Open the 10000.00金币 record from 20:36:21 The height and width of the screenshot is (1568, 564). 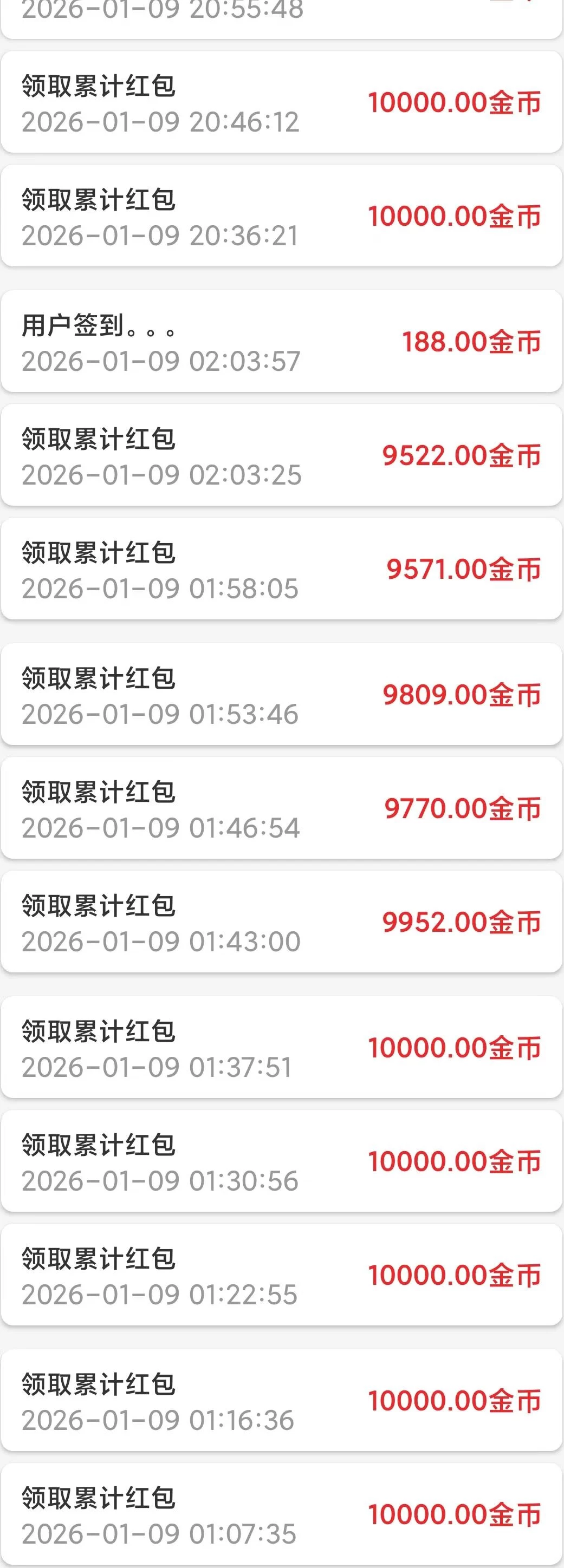pos(282,216)
